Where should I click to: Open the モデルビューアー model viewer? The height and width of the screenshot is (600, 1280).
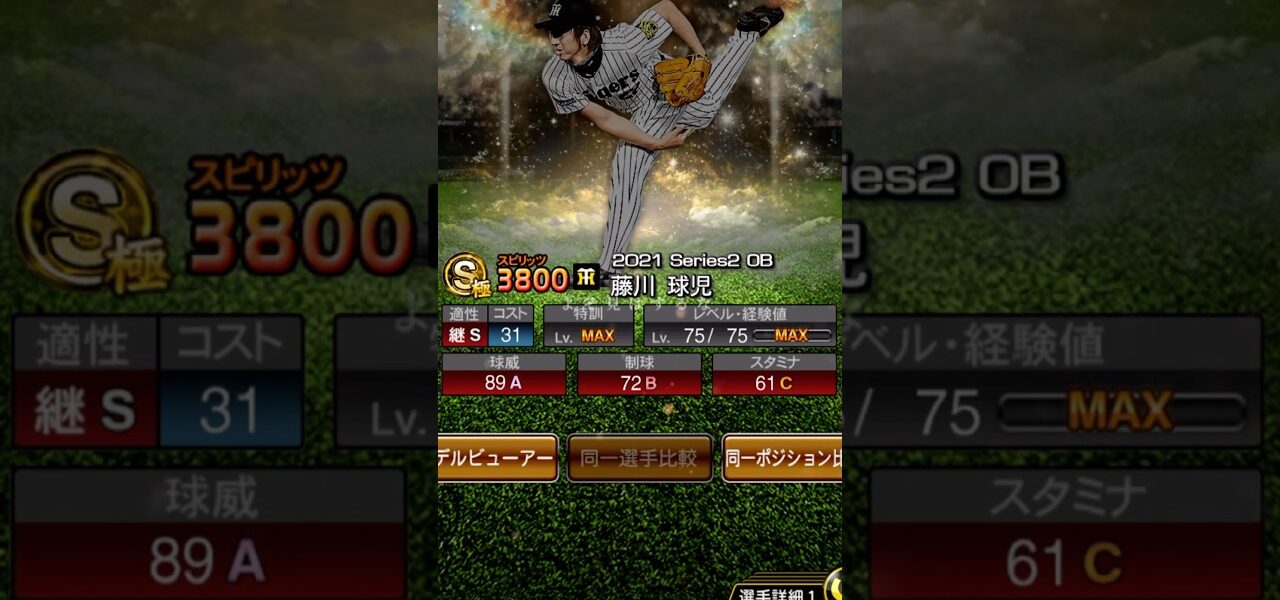pyautogui.click(x=497, y=458)
